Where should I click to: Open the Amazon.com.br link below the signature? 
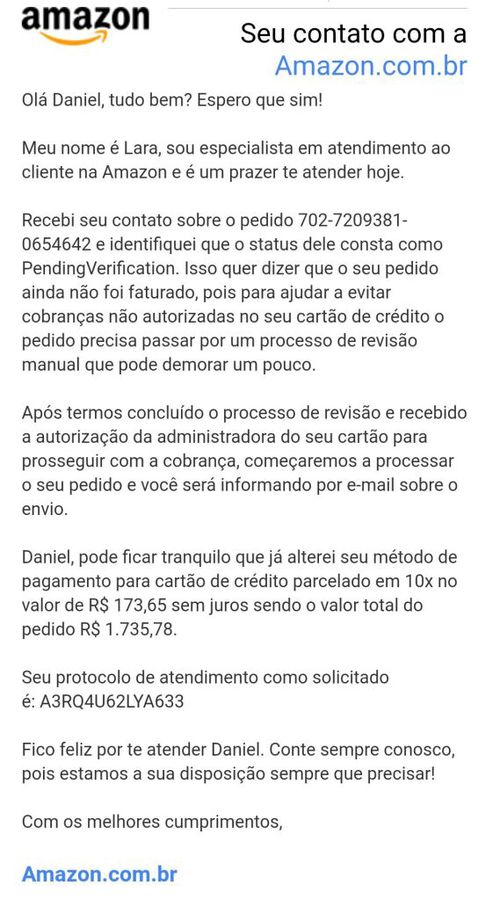[99, 874]
